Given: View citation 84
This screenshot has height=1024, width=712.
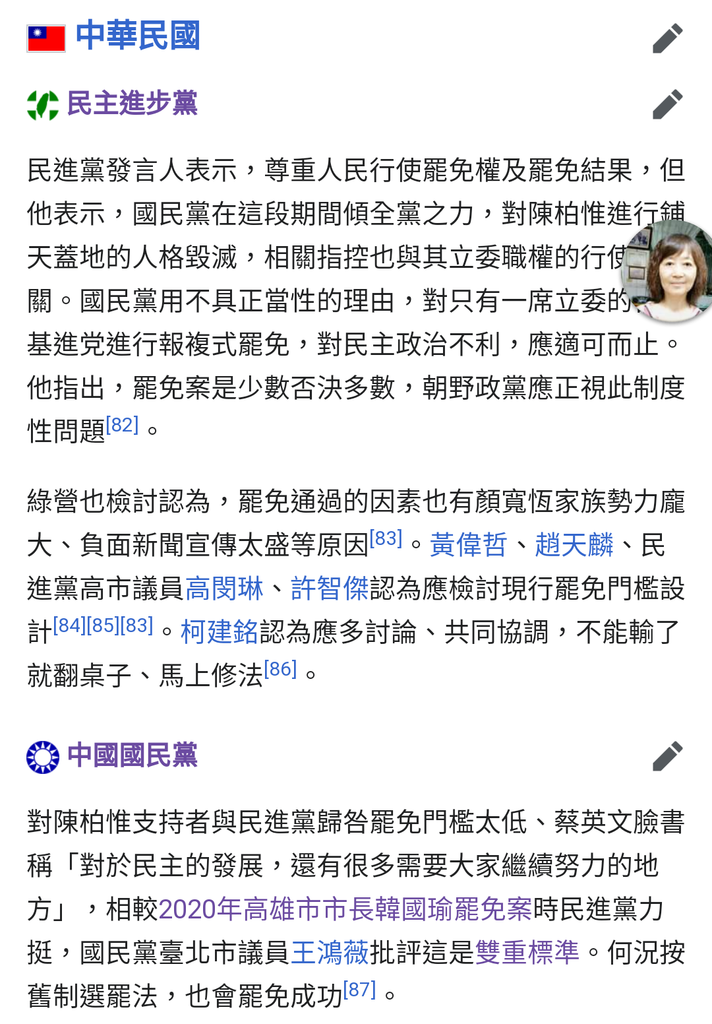Looking at the screenshot, I should point(69,626).
